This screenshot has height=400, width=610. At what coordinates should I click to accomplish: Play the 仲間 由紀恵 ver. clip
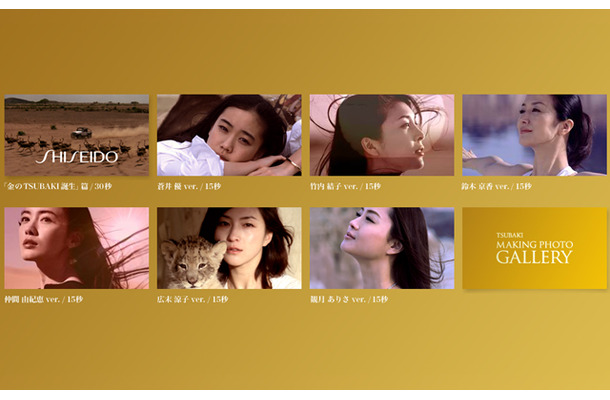(76, 248)
